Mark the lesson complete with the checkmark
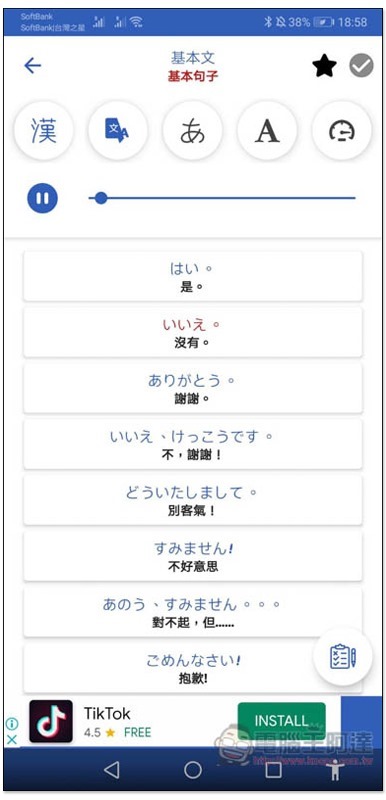 [361, 66]
